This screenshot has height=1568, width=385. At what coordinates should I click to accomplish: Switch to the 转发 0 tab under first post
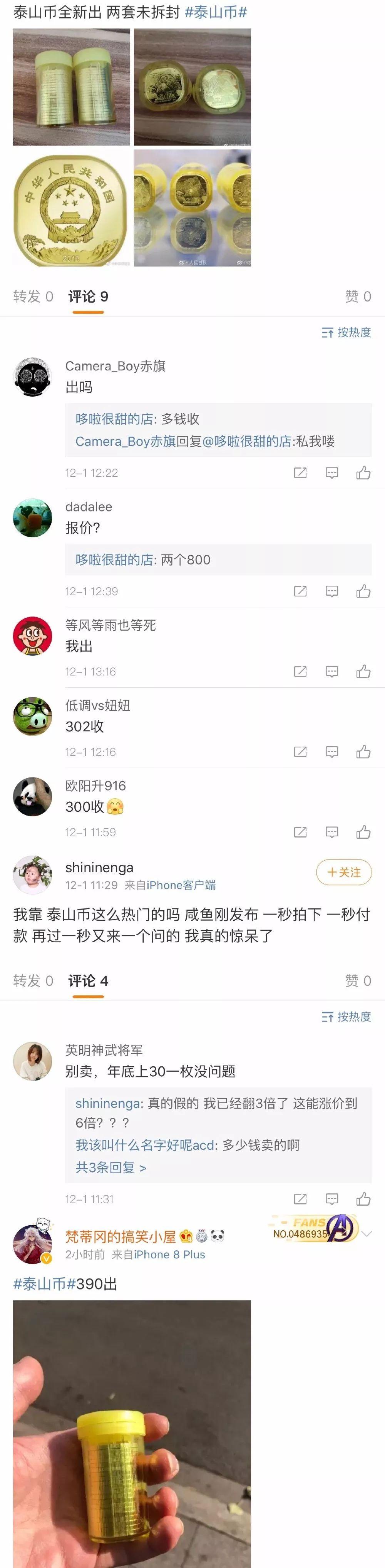point(33,297)
